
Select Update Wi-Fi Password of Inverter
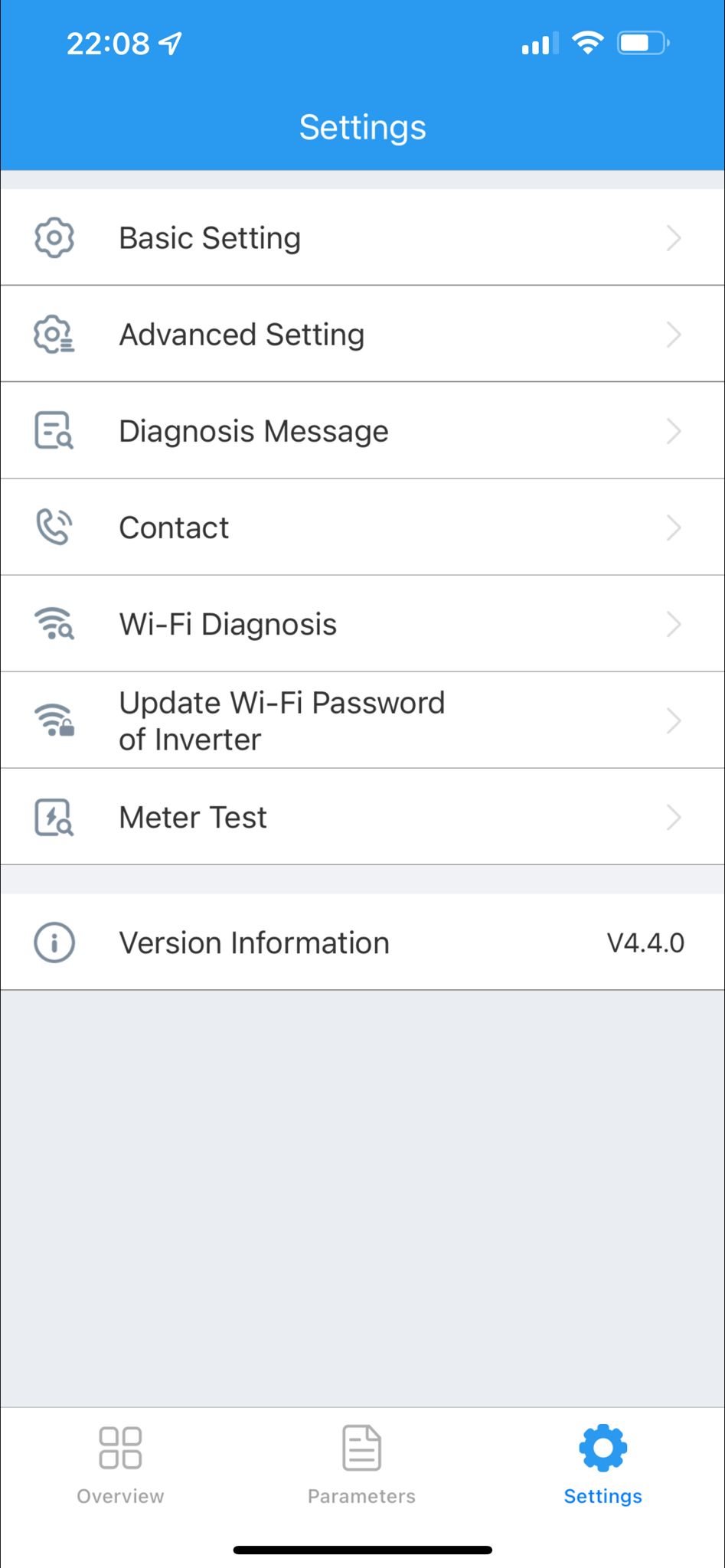coord(362,720)
